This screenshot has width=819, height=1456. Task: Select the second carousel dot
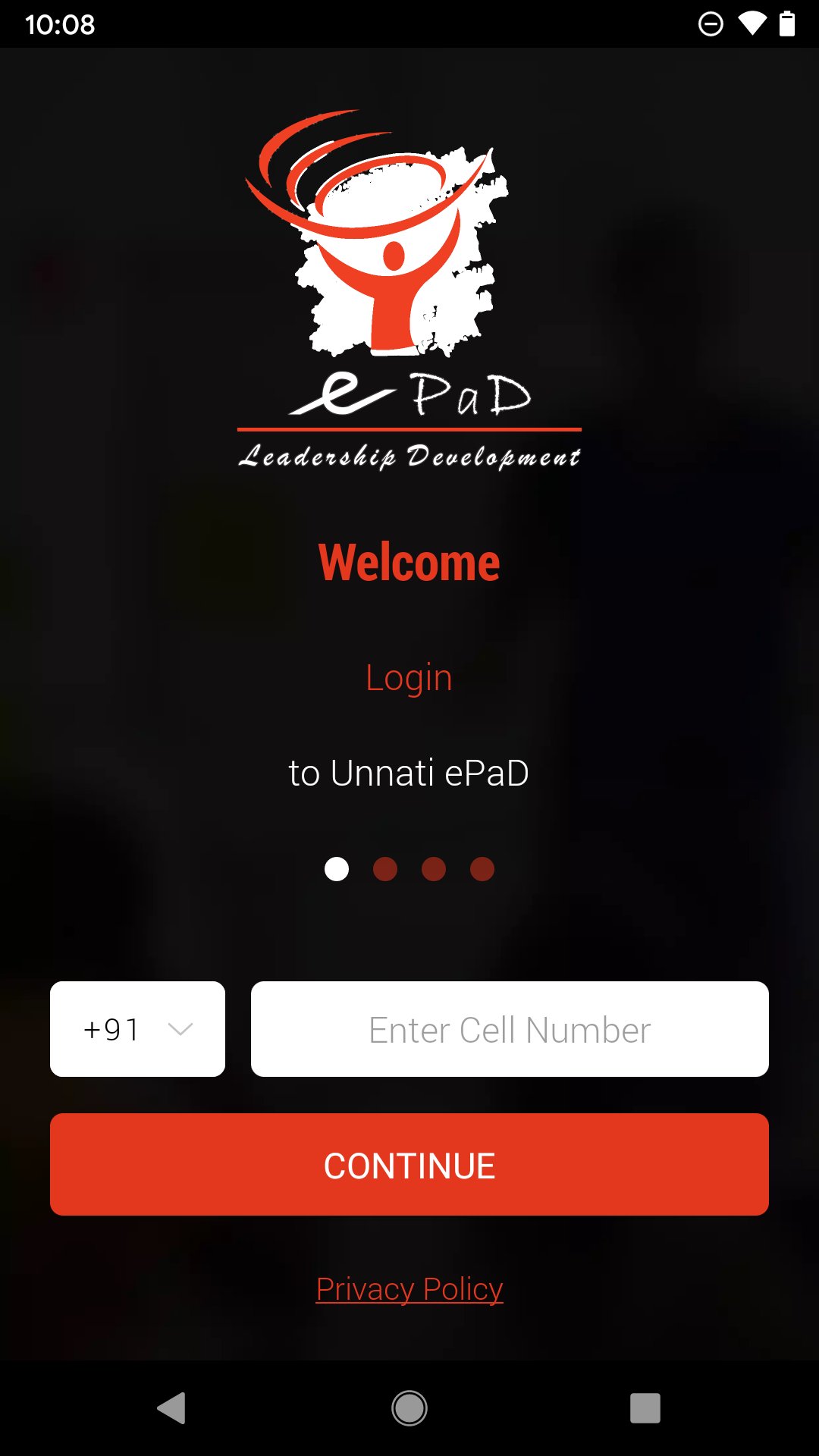(385, 870)
